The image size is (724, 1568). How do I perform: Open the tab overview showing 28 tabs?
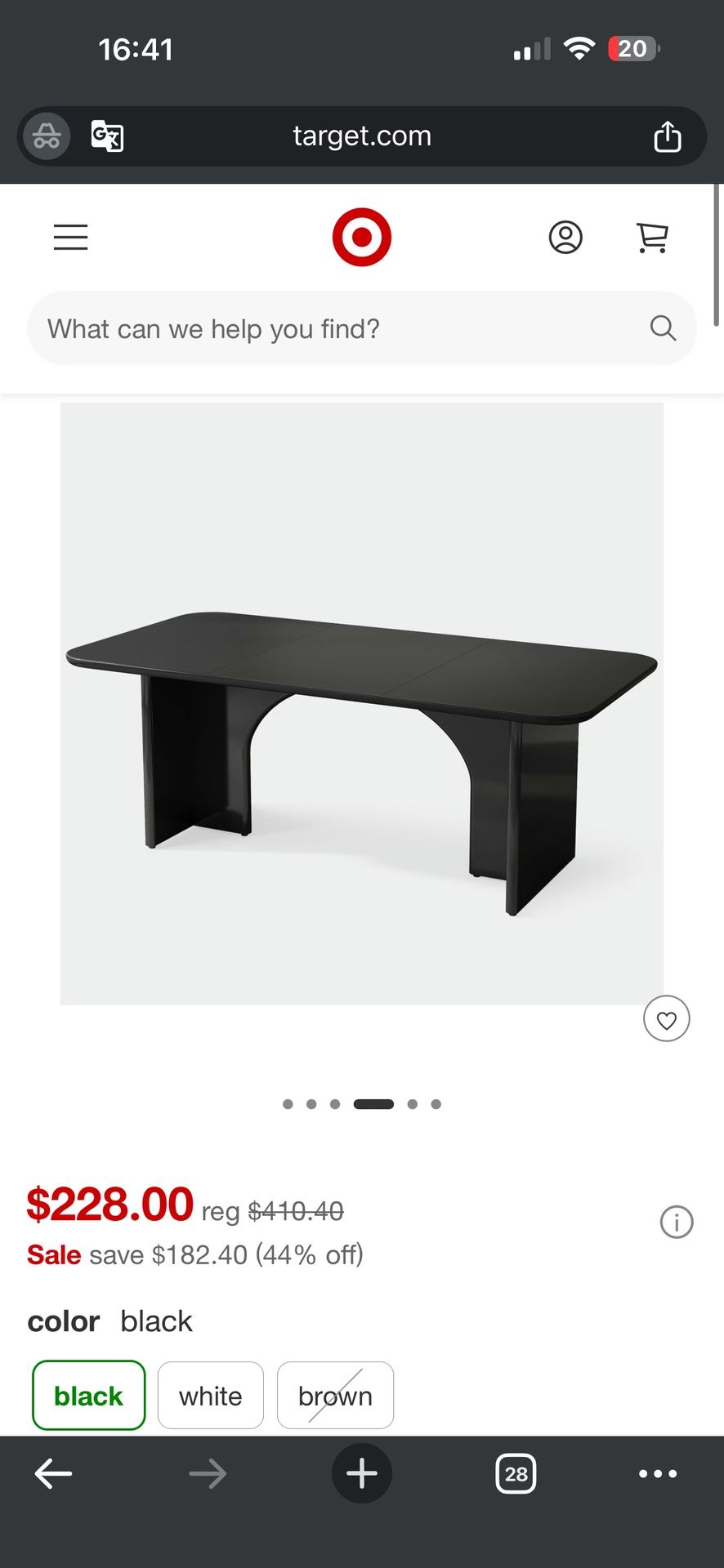coord(516,1474)
